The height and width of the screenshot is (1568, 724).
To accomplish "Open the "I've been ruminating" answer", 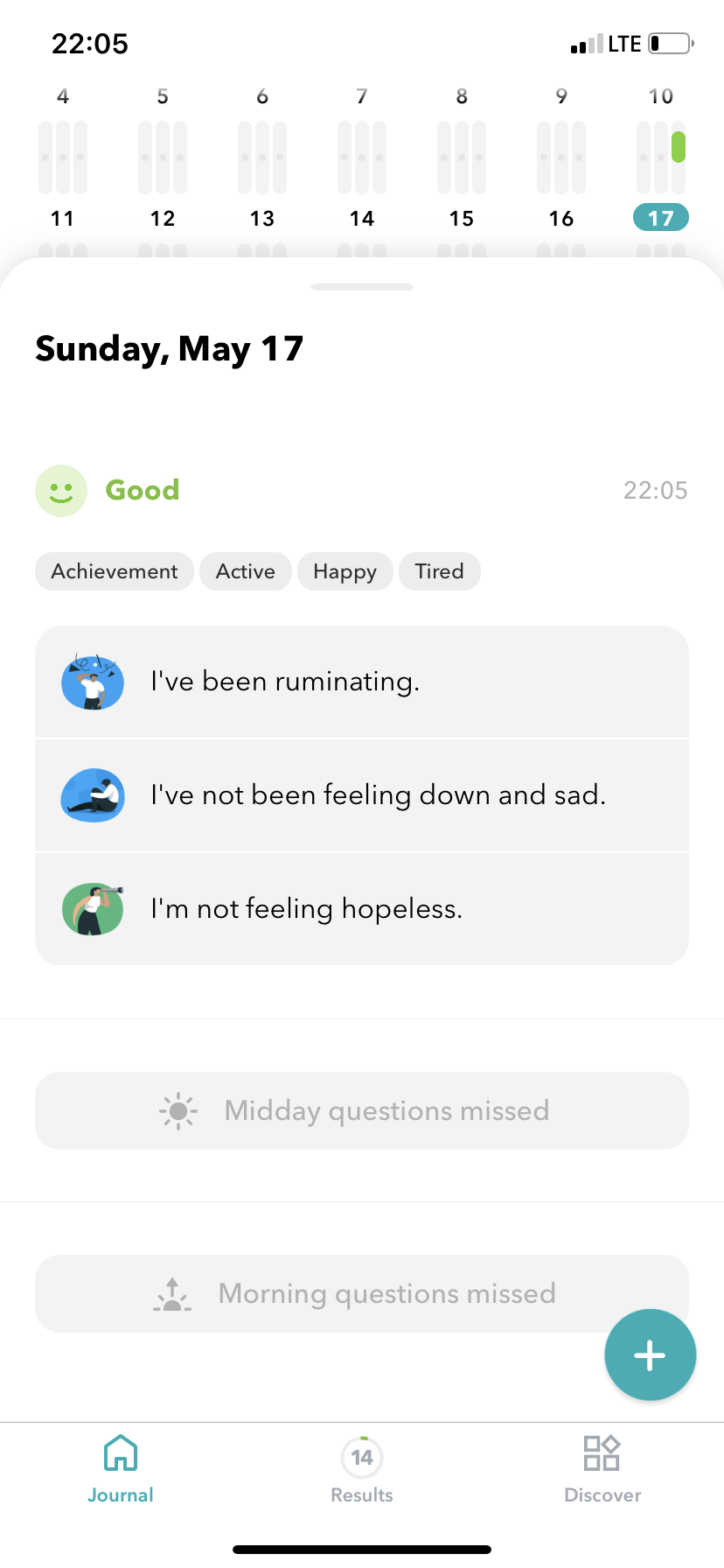I will point(362,682).
